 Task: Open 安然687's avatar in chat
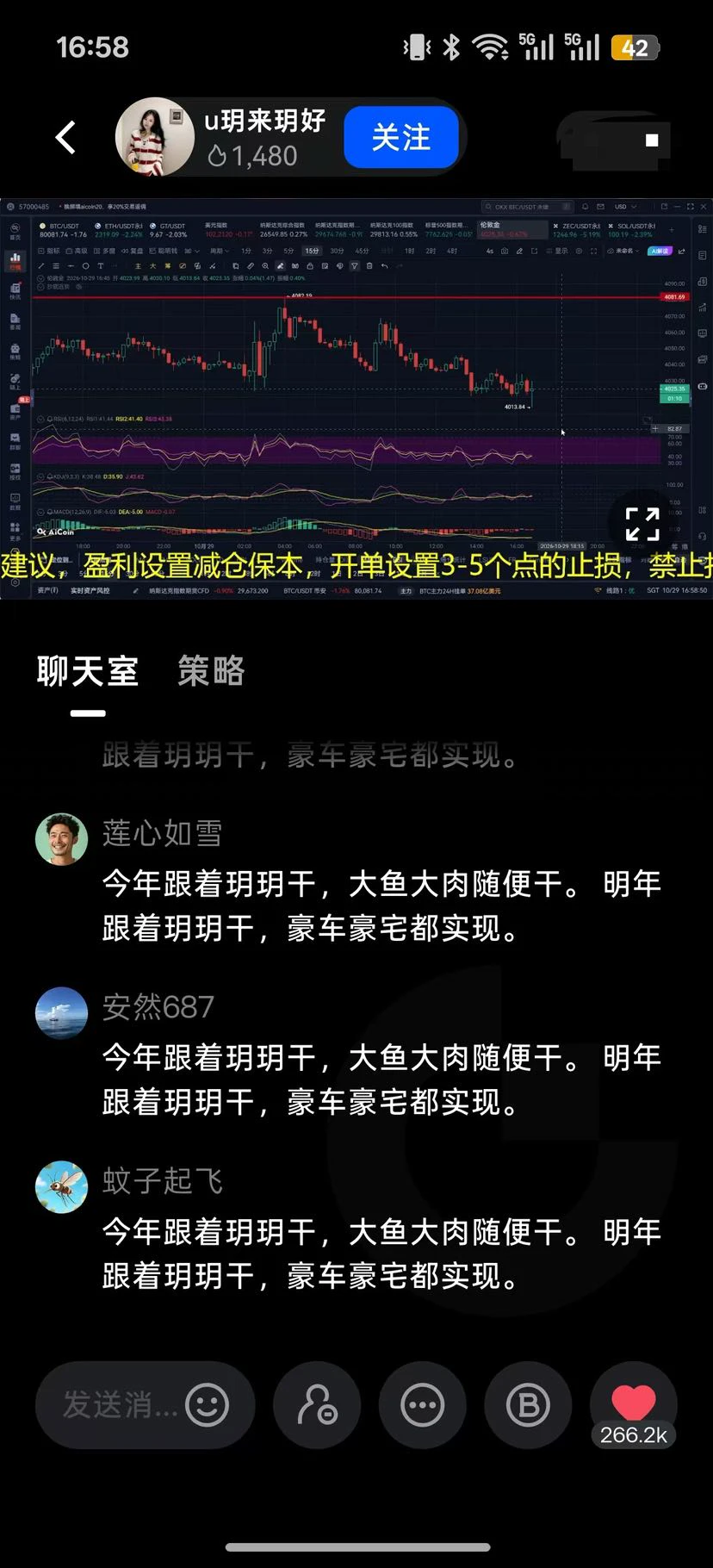(x=61, y=1013)
